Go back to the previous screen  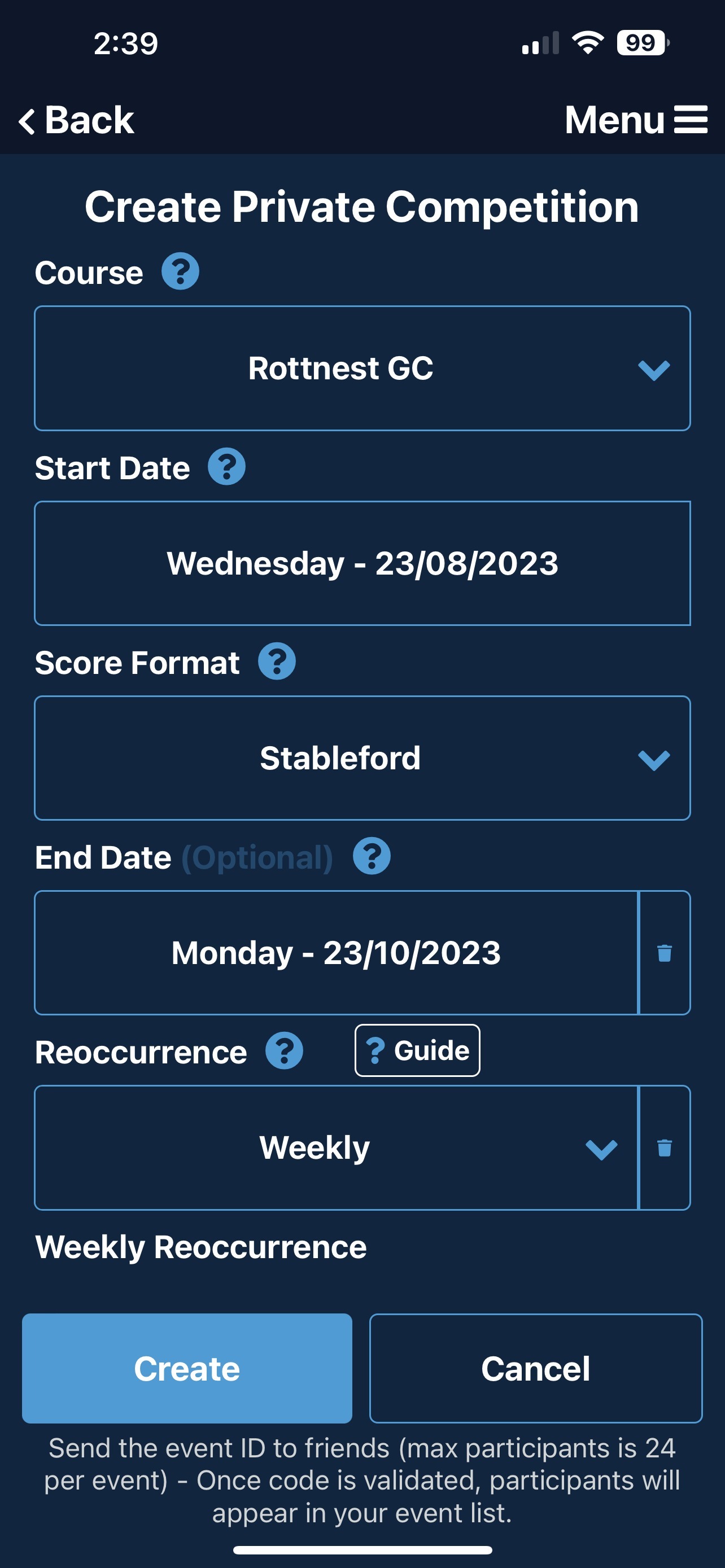click(x=76, y=120)
